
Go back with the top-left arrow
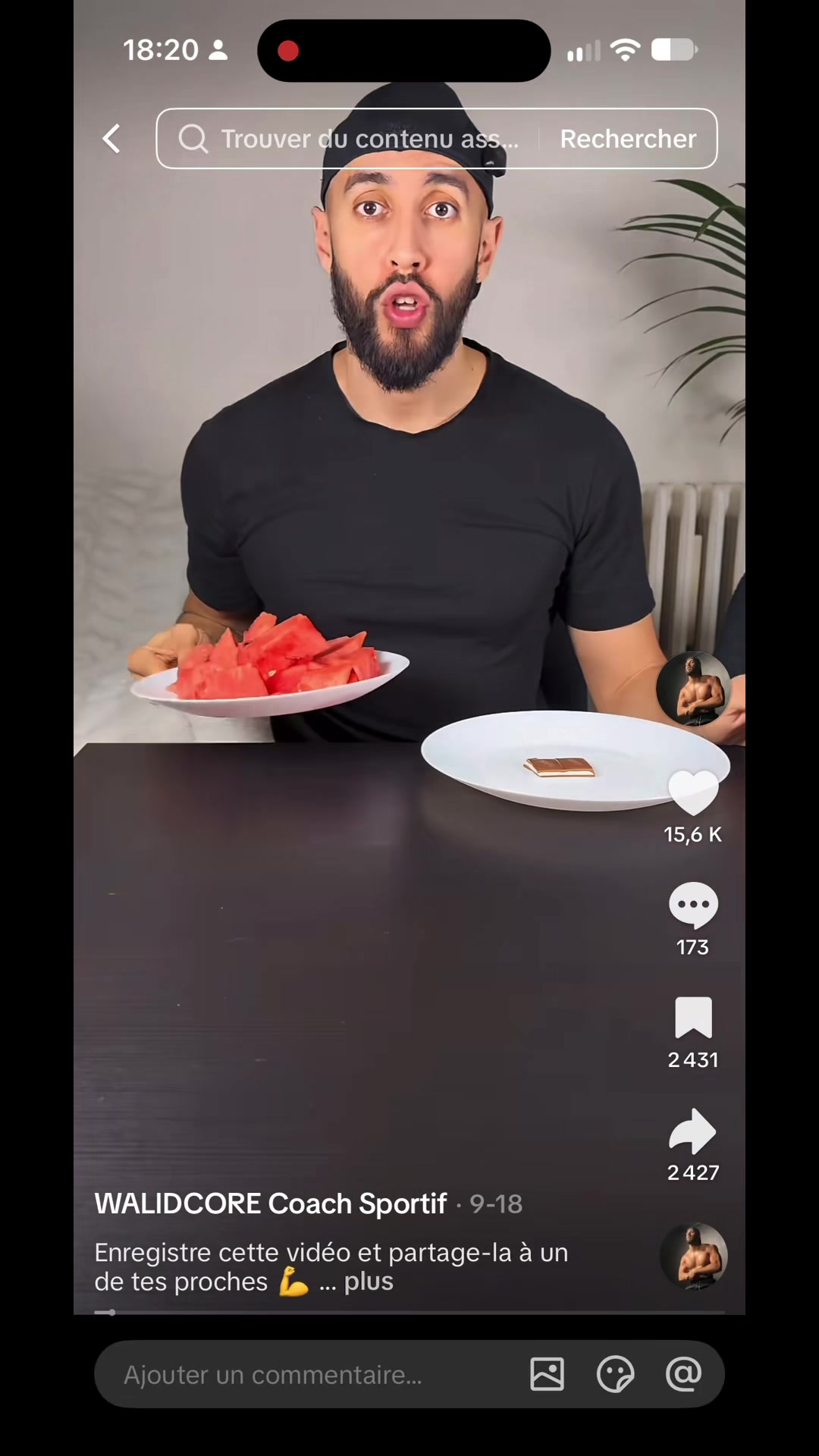point(111,139)
